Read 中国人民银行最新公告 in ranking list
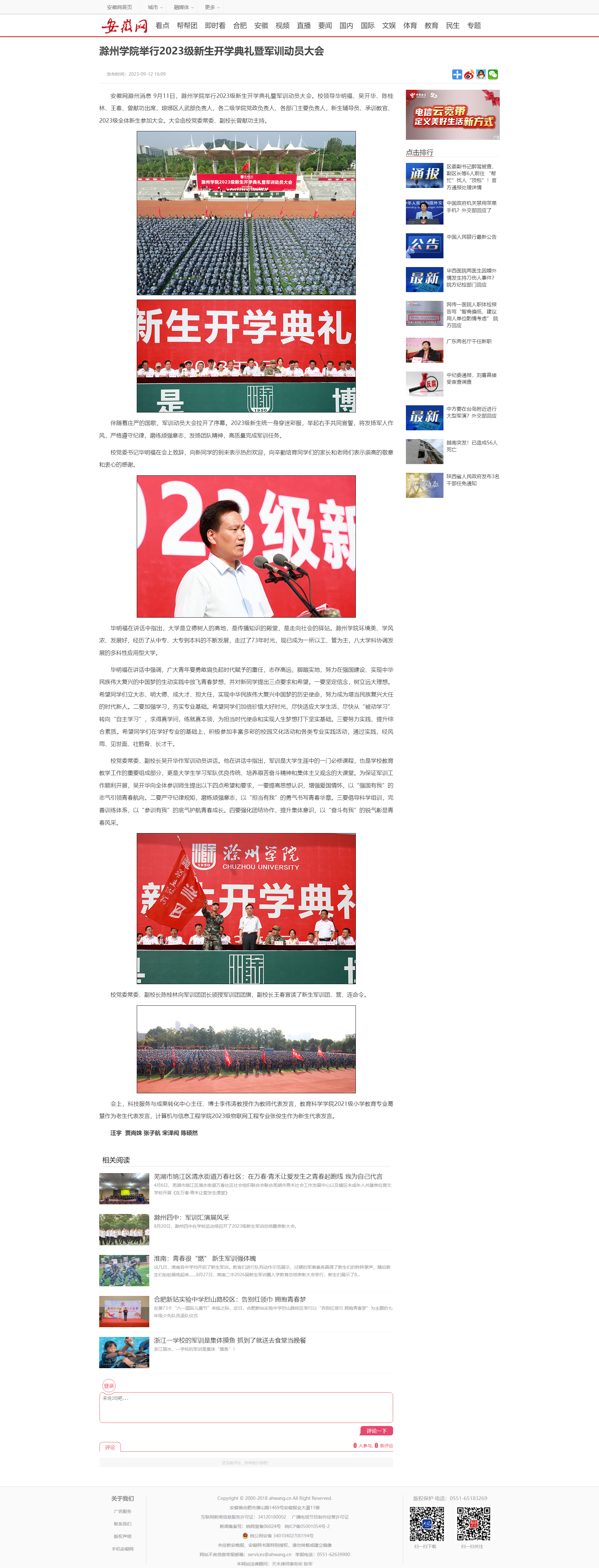Image resolution: width=599 pixels, height=1568 pixels. (x=471, y=237)
